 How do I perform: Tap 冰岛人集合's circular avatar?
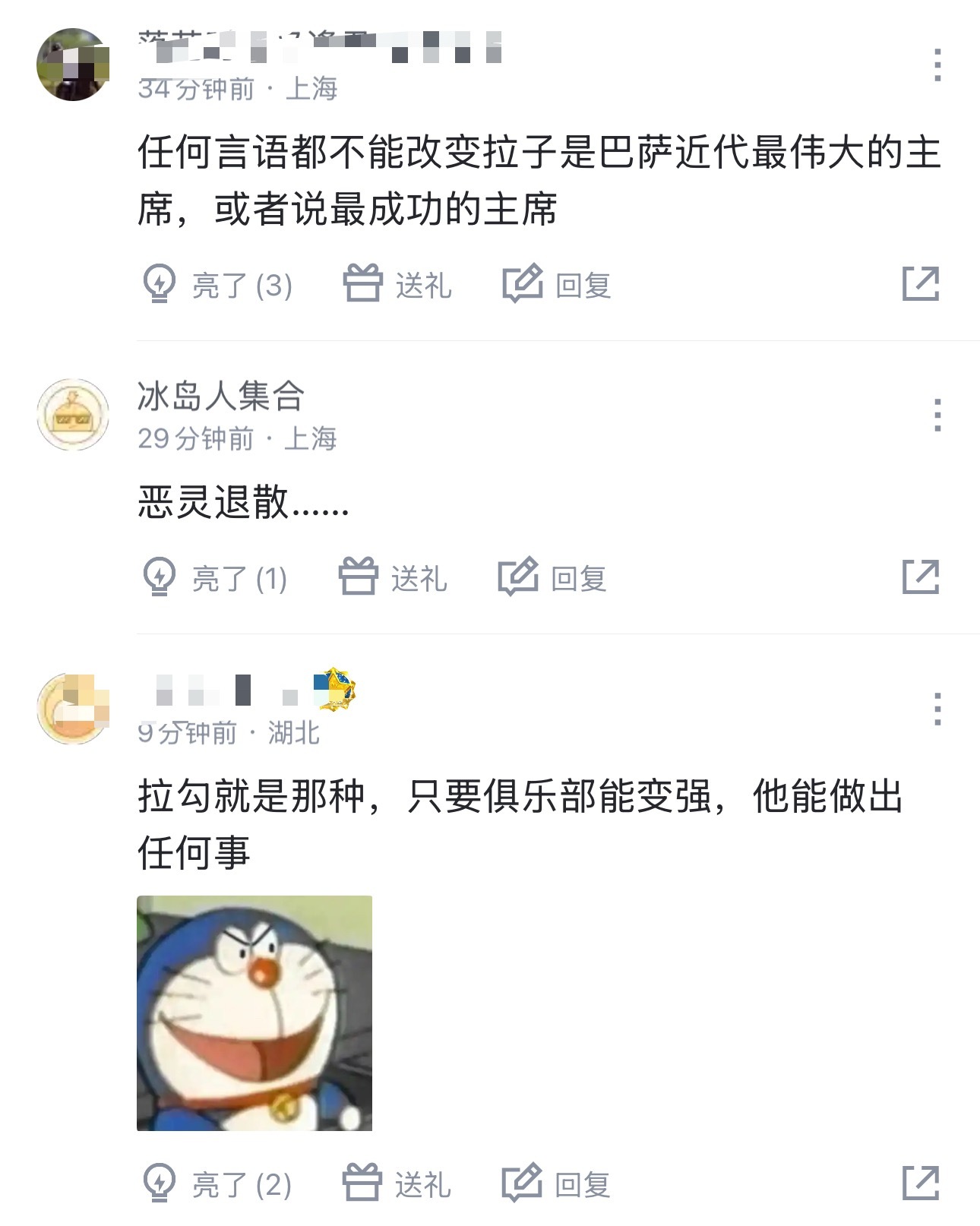point(74,416)
